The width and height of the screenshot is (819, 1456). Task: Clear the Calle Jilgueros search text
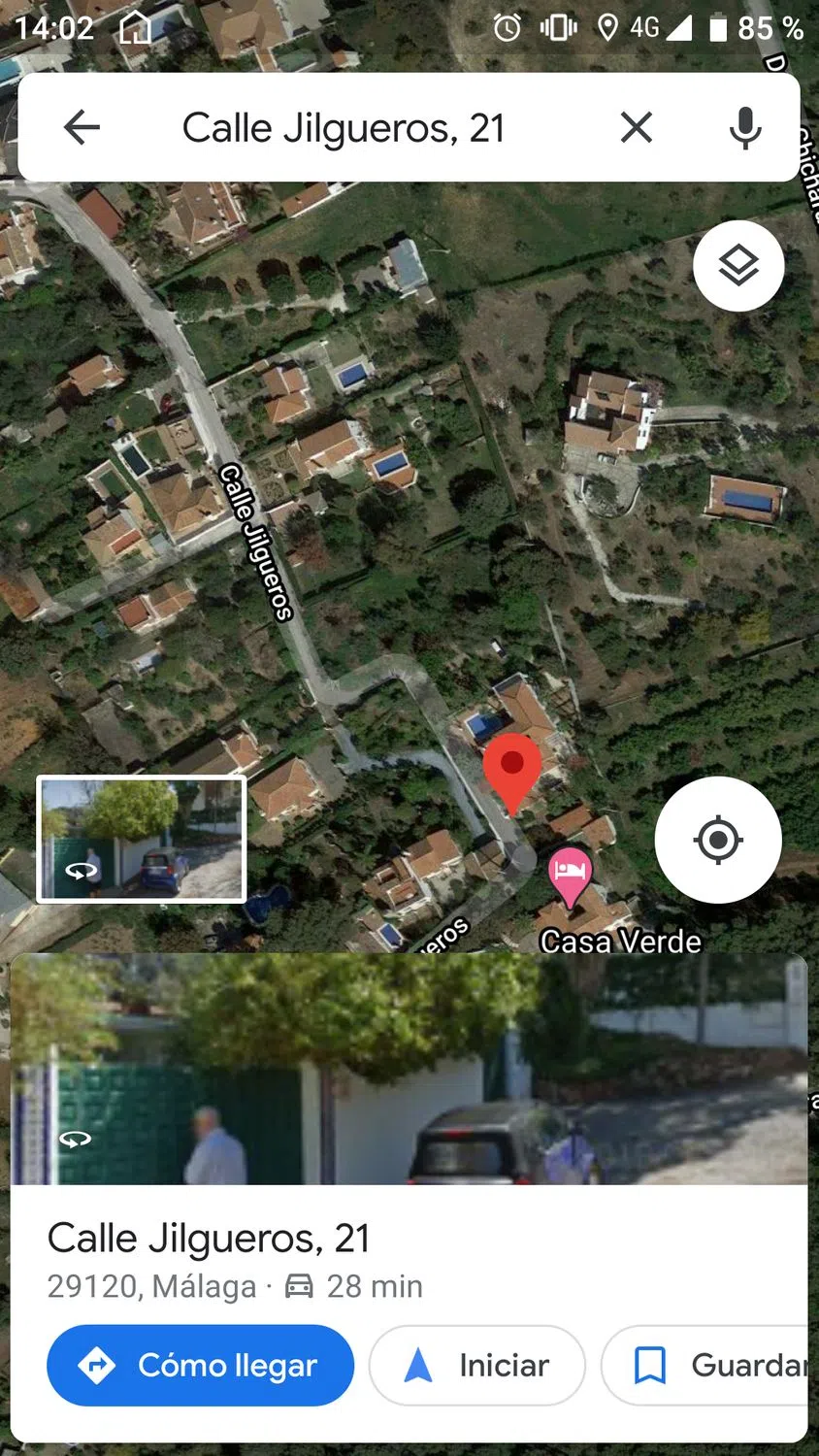pos(637,127)
